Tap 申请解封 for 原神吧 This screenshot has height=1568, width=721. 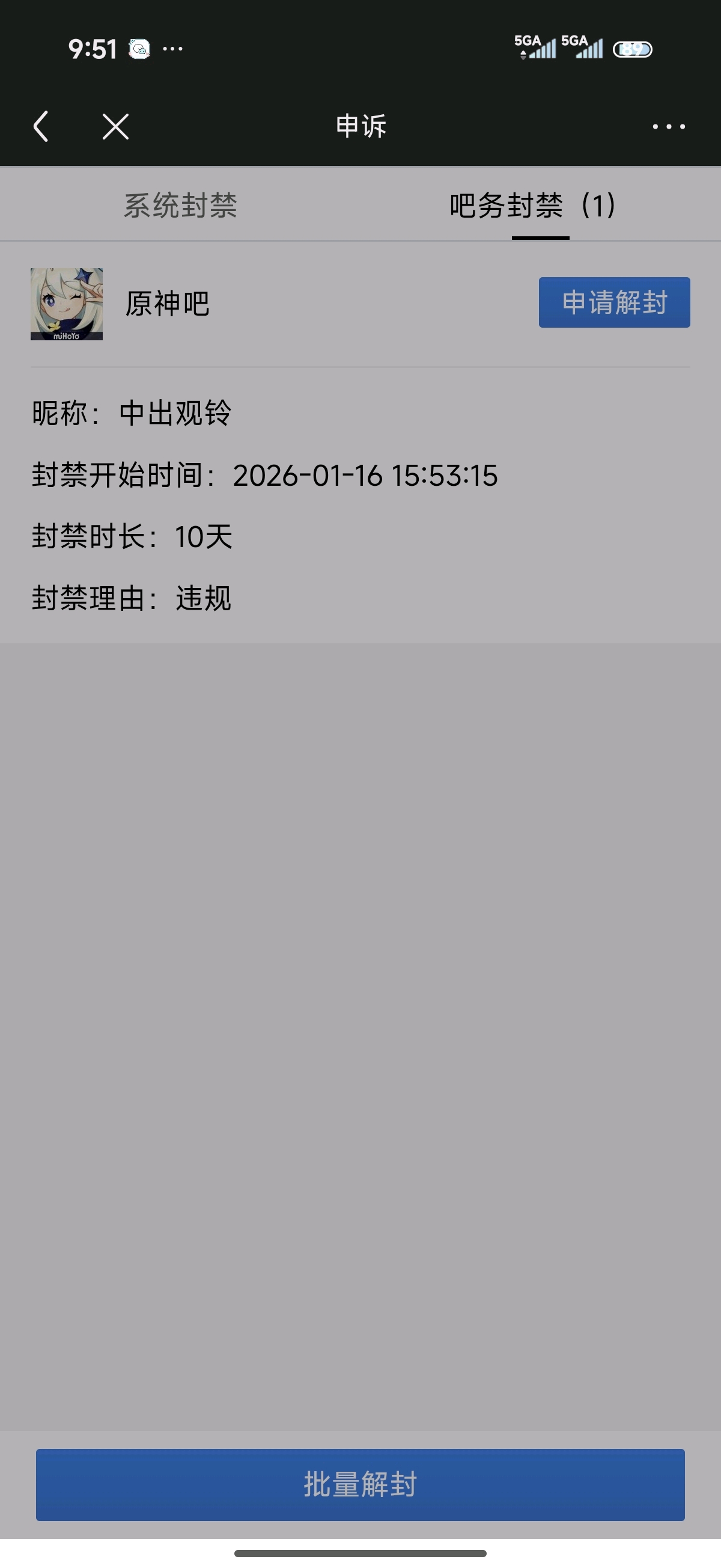tap(615, 302)
